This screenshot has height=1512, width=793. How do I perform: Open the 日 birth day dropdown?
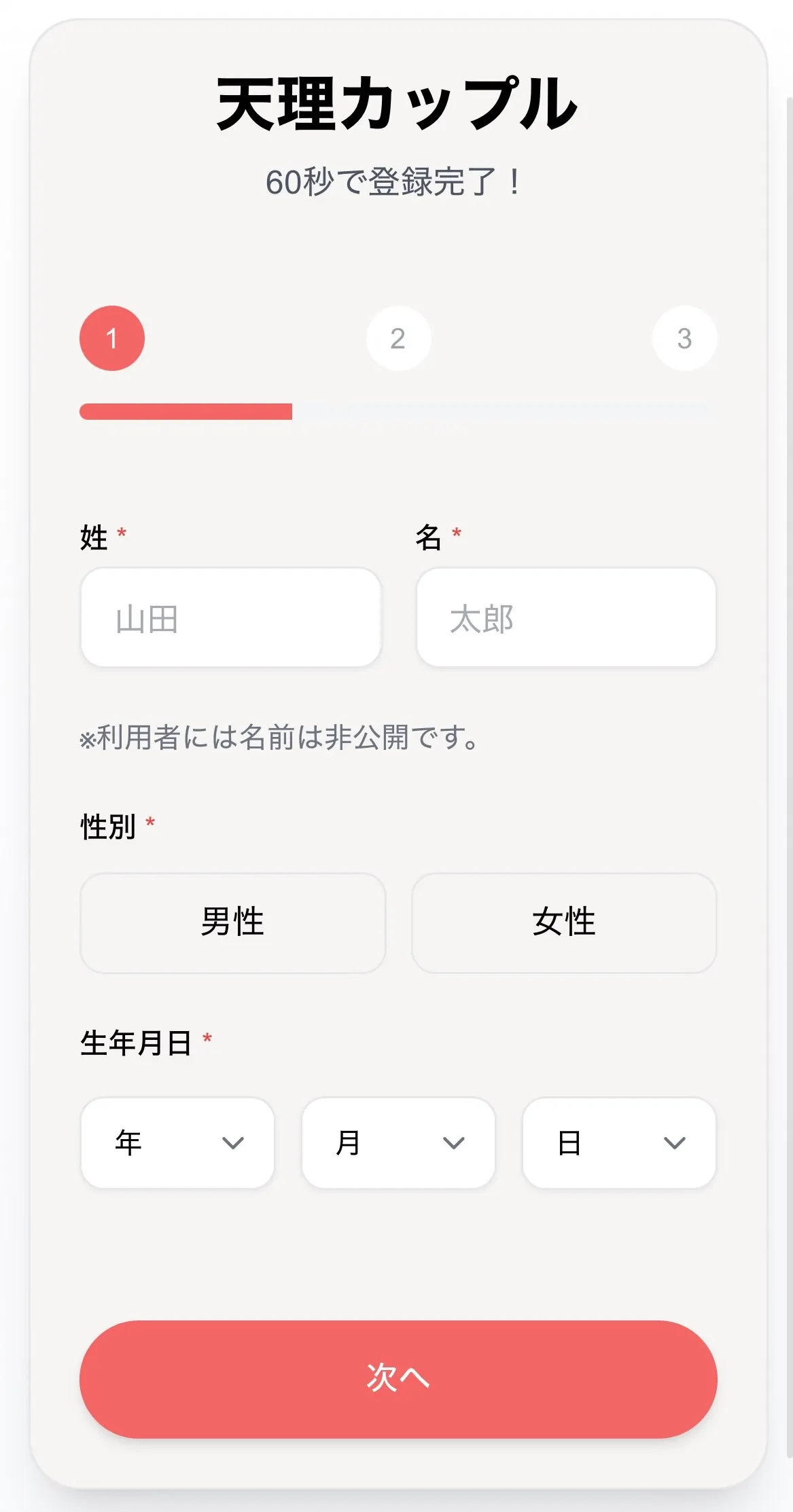[618, 1142]
